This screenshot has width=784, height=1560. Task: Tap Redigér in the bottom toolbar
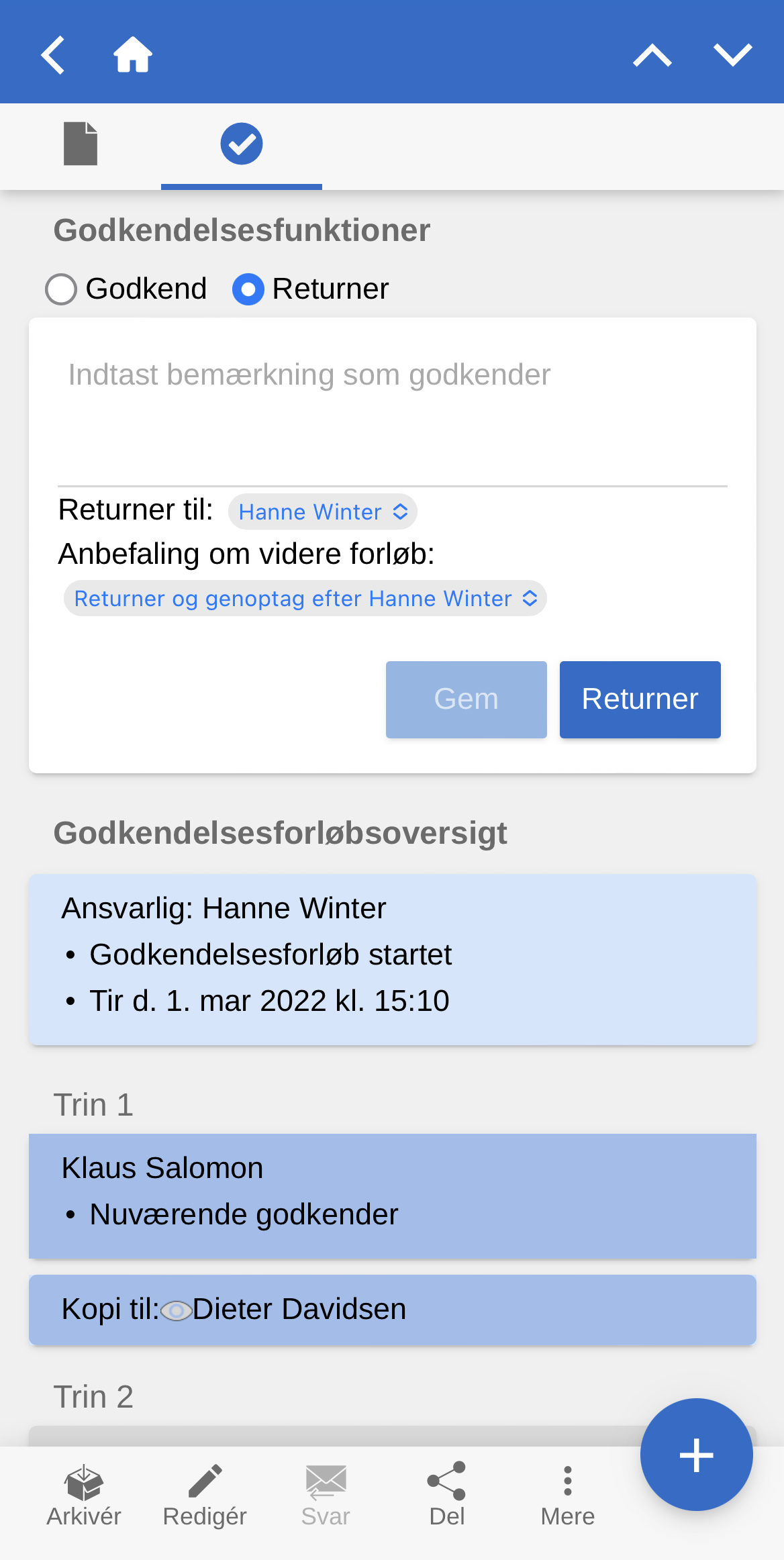(x=205, y=1496)
